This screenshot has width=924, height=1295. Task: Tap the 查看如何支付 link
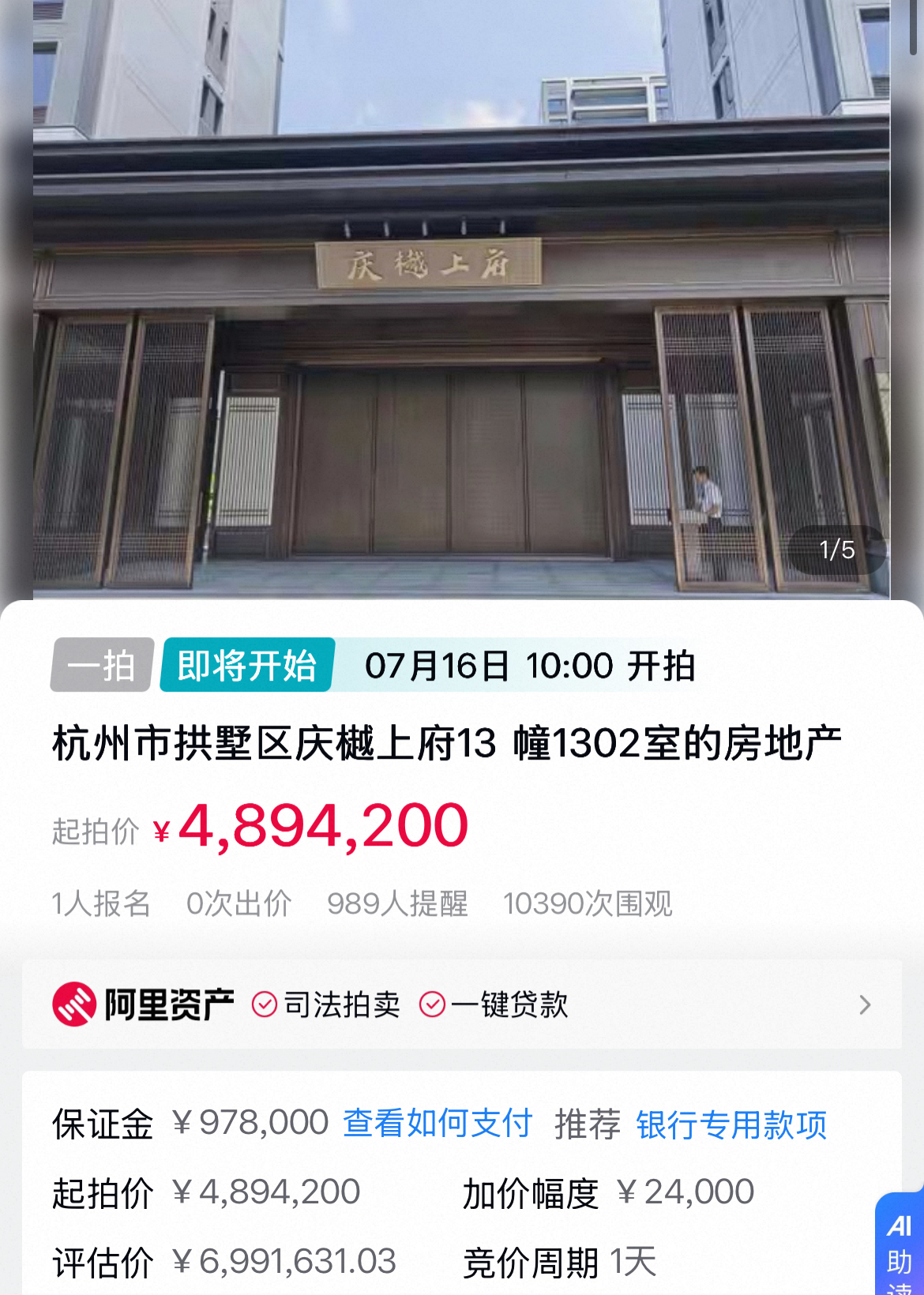[438, 1123]
